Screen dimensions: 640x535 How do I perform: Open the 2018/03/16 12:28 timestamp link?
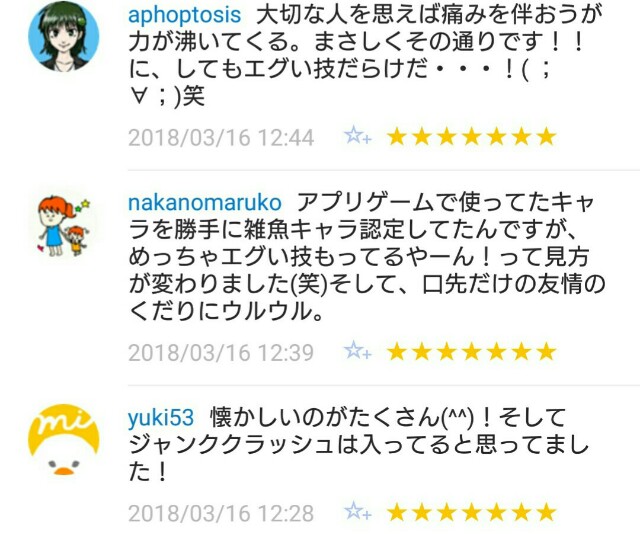tap(221, 513)
